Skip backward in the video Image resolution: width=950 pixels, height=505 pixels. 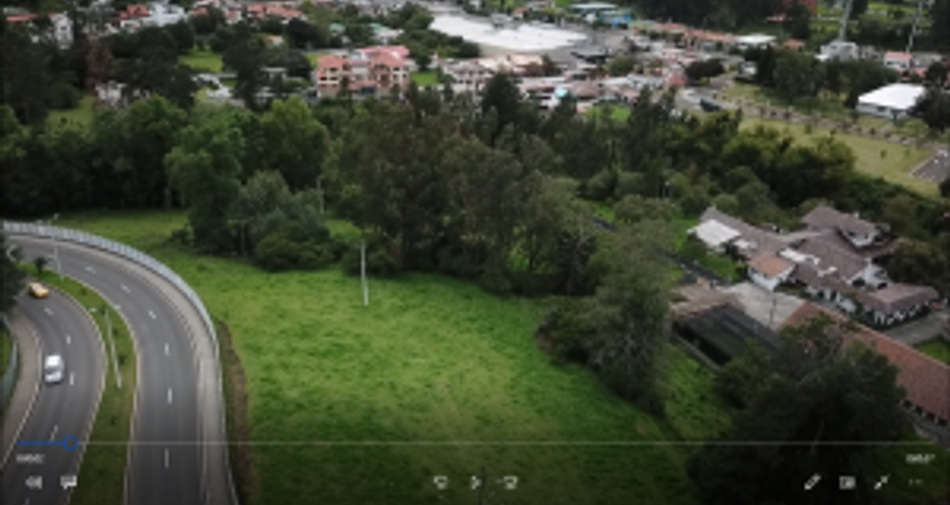pos(440,482)
